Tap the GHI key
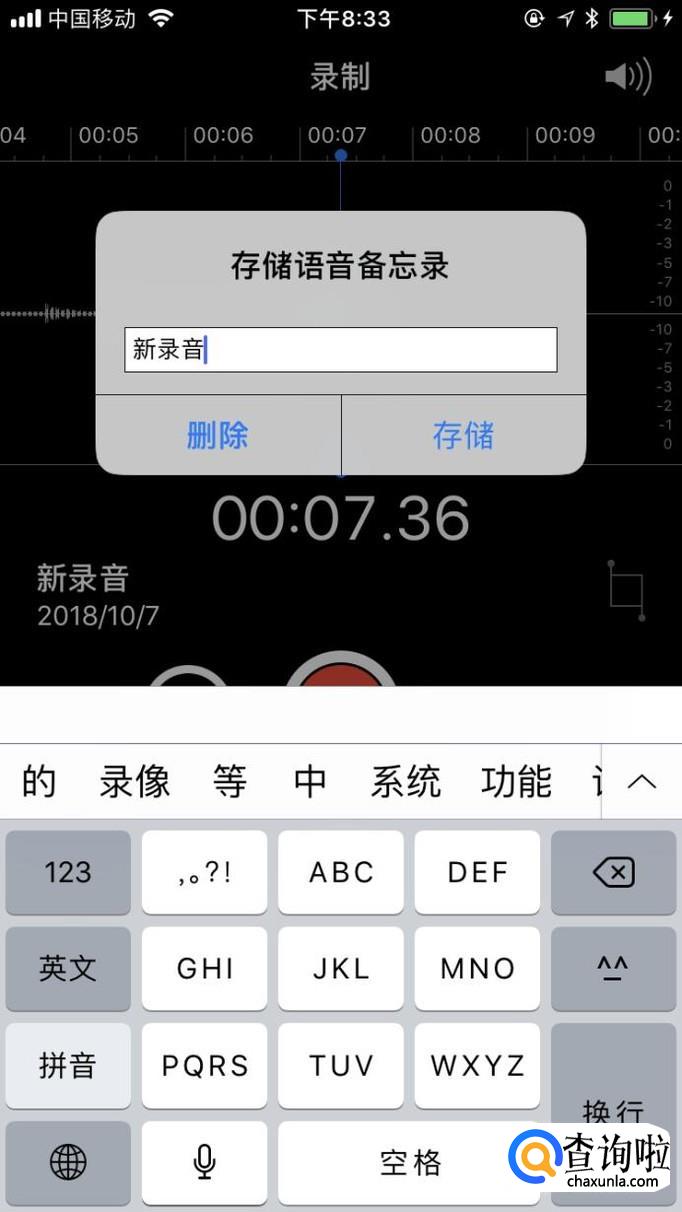The height and width of the screenshot is (1212, 682). (x=204, y=968)
